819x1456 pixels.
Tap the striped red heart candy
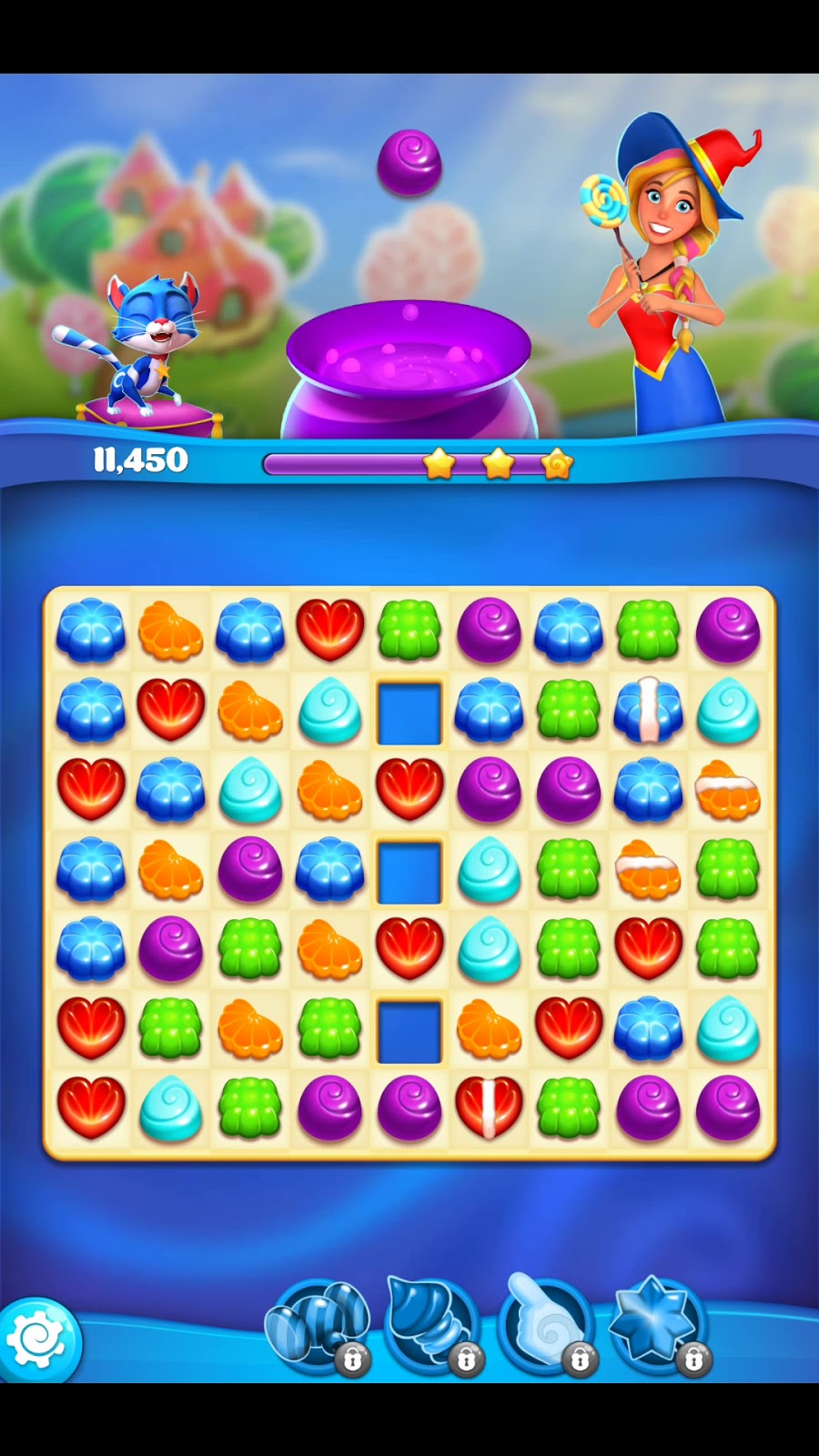(489, 1107)
